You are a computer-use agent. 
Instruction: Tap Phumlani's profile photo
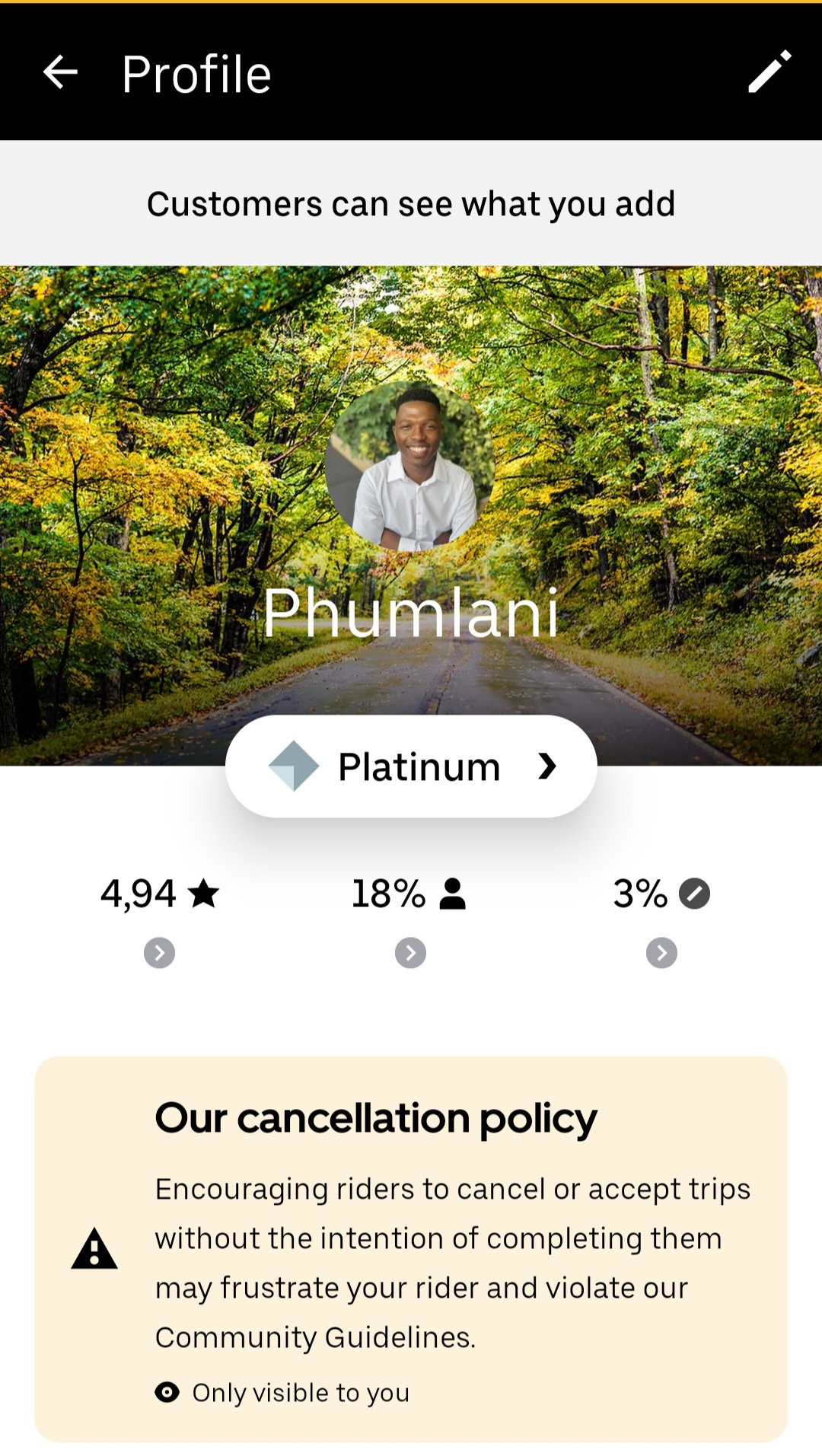410,467
